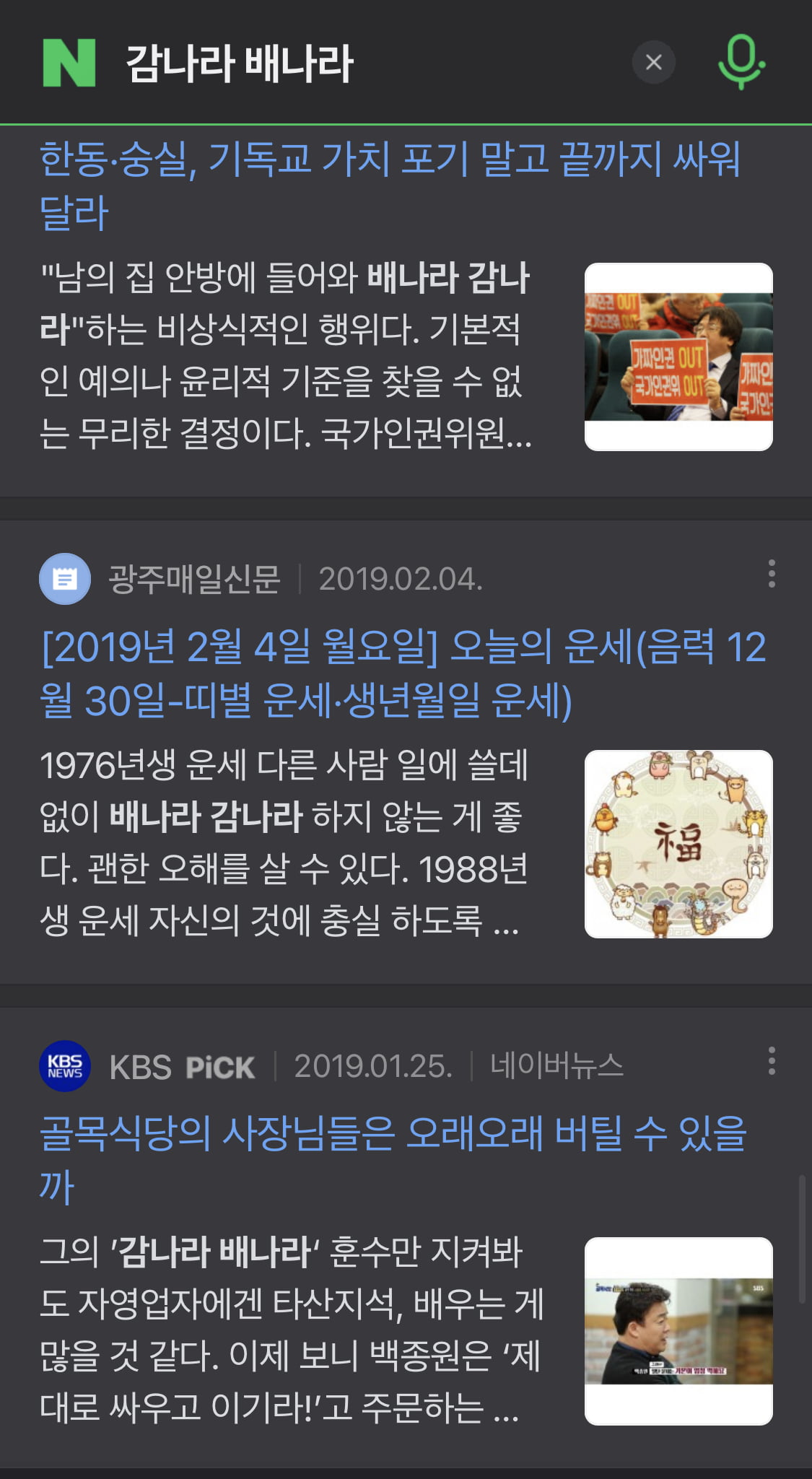Viewport: 812px width, 1479px height.
Task: Open the 백종원 TV screenshot thumbnail
Action: (678, 1331)
